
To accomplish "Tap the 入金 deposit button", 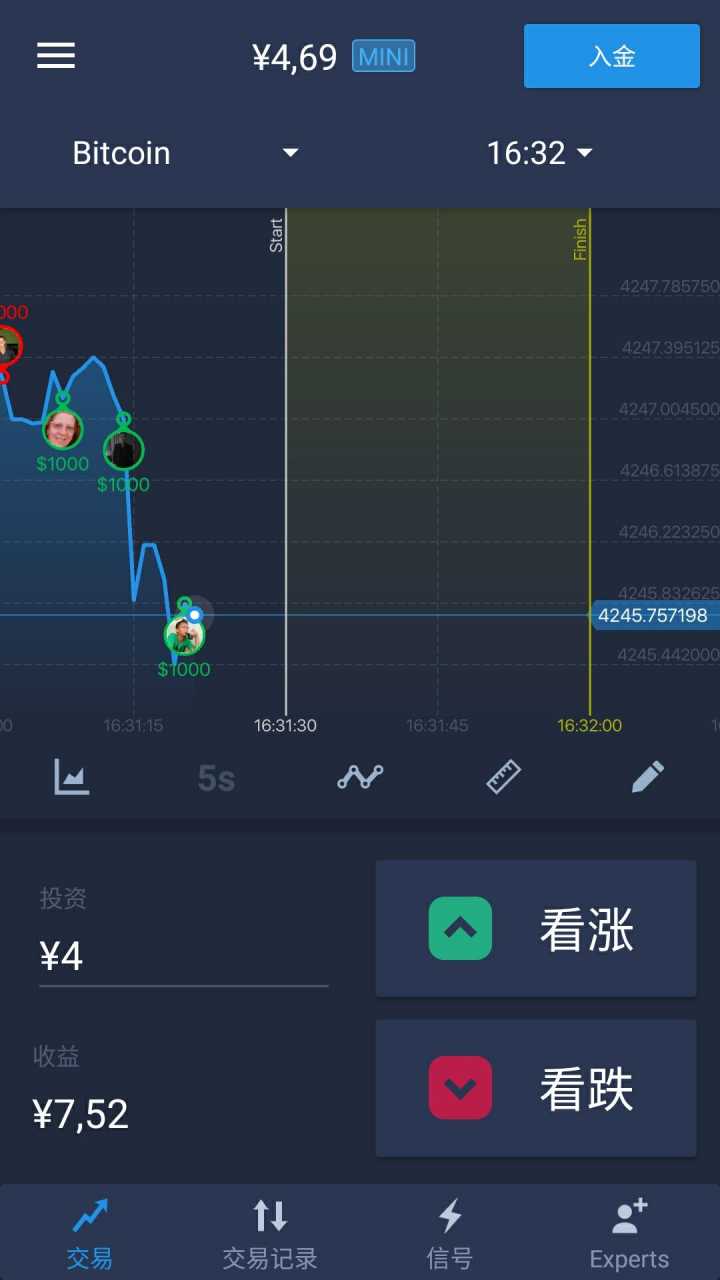I will [x=611, y=56].
